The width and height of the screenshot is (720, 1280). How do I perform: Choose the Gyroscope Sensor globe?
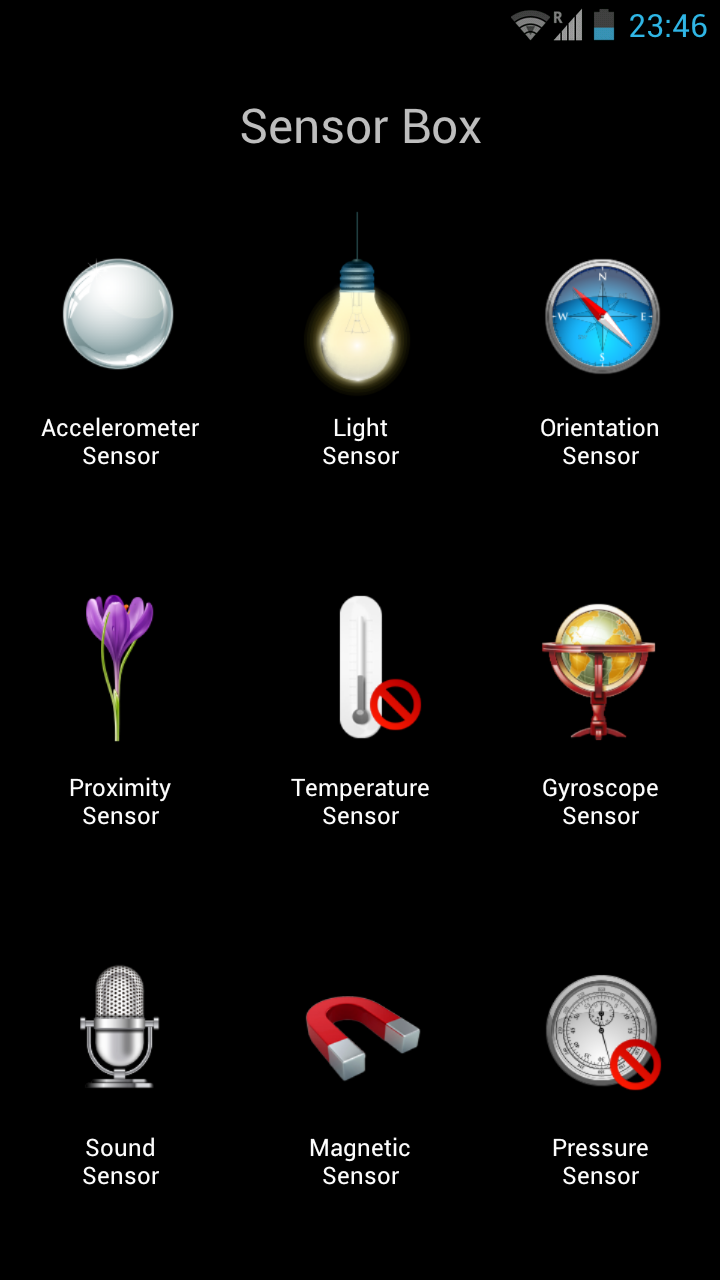click(599, 670)
